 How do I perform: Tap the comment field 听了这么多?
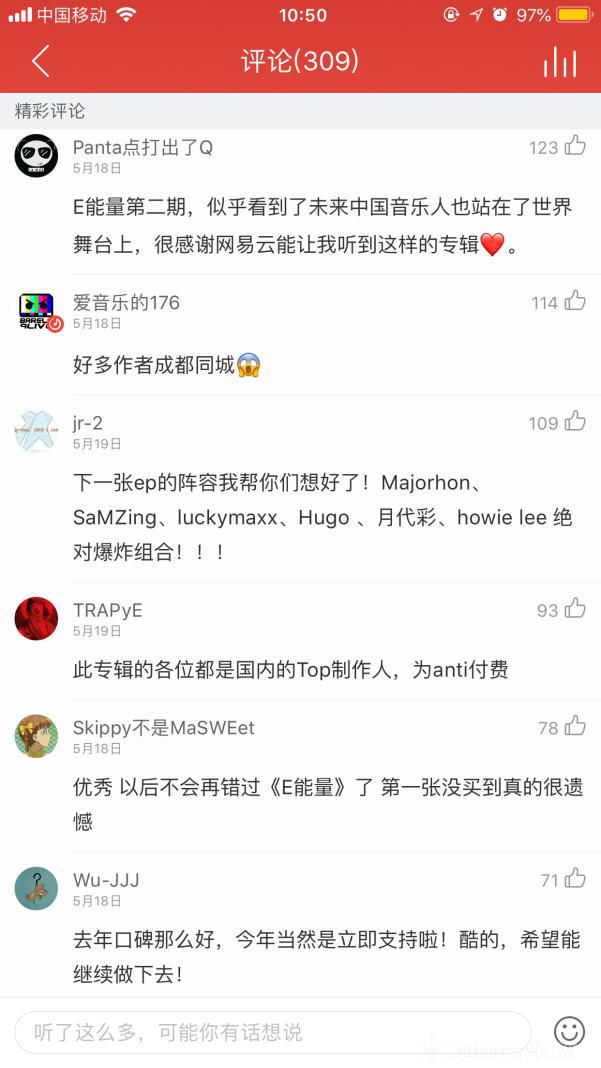[273, 1033]
